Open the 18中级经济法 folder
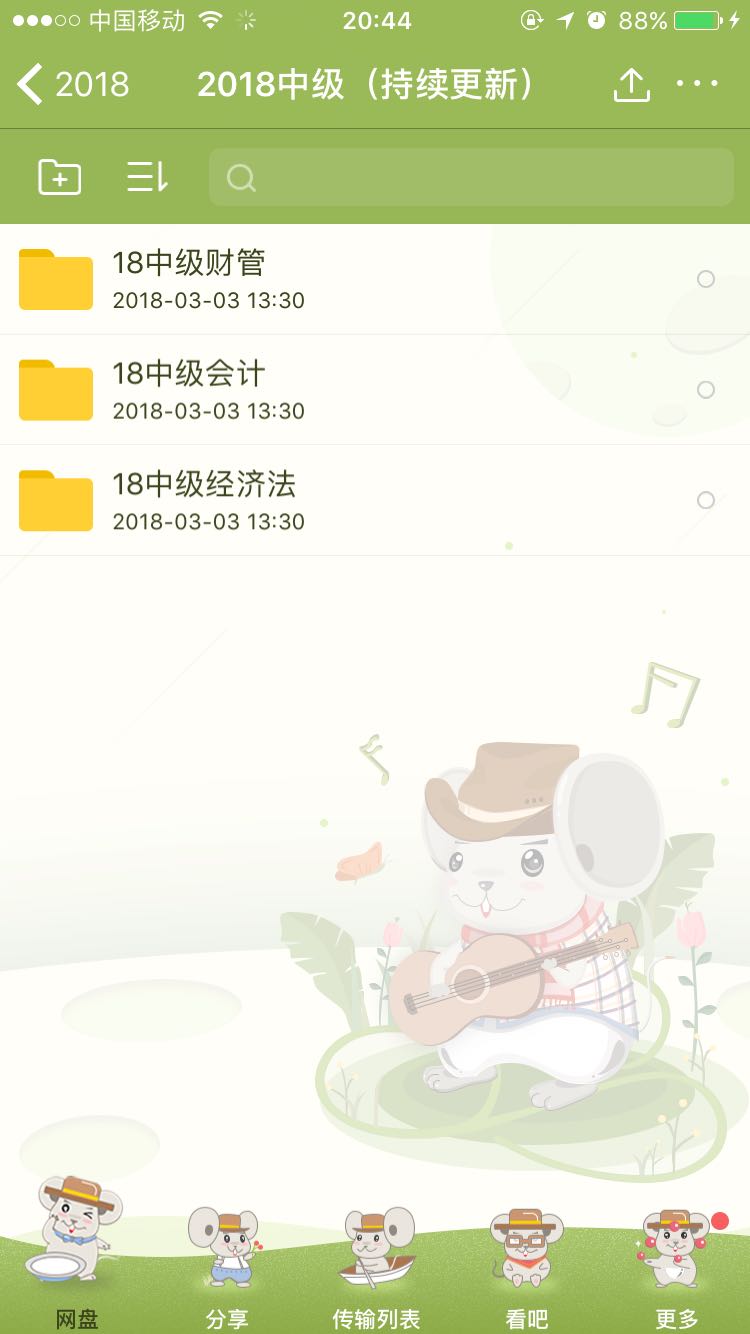The image size is (750, 1334). click(204, 500)
